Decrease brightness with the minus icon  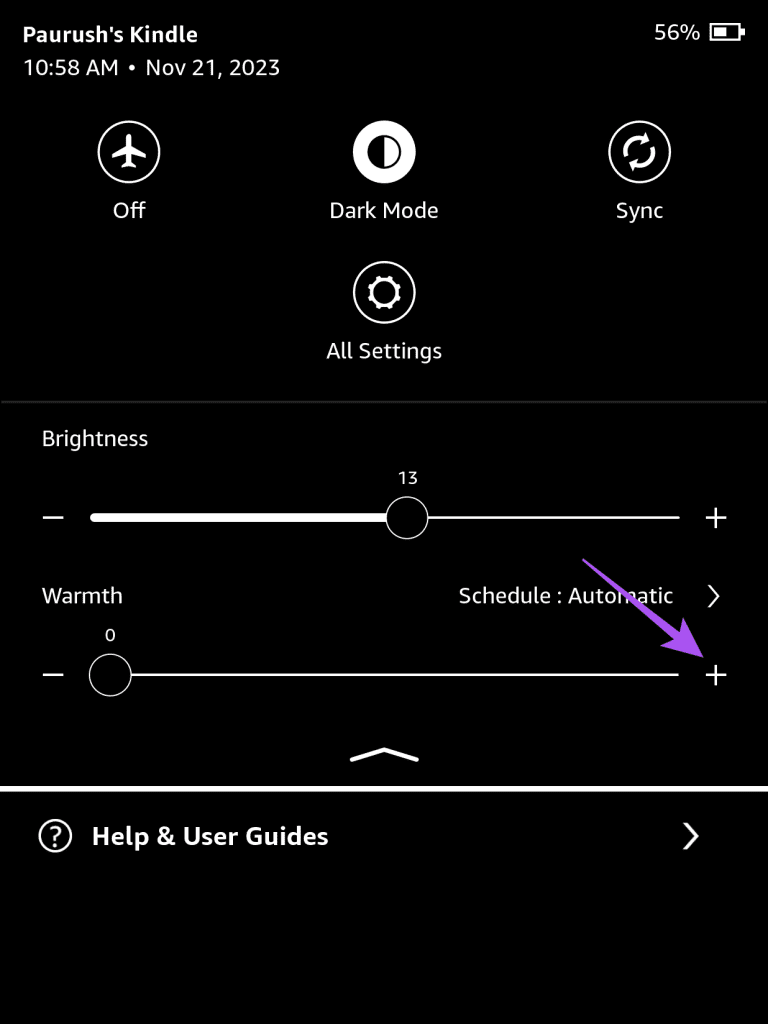(53, 518)
